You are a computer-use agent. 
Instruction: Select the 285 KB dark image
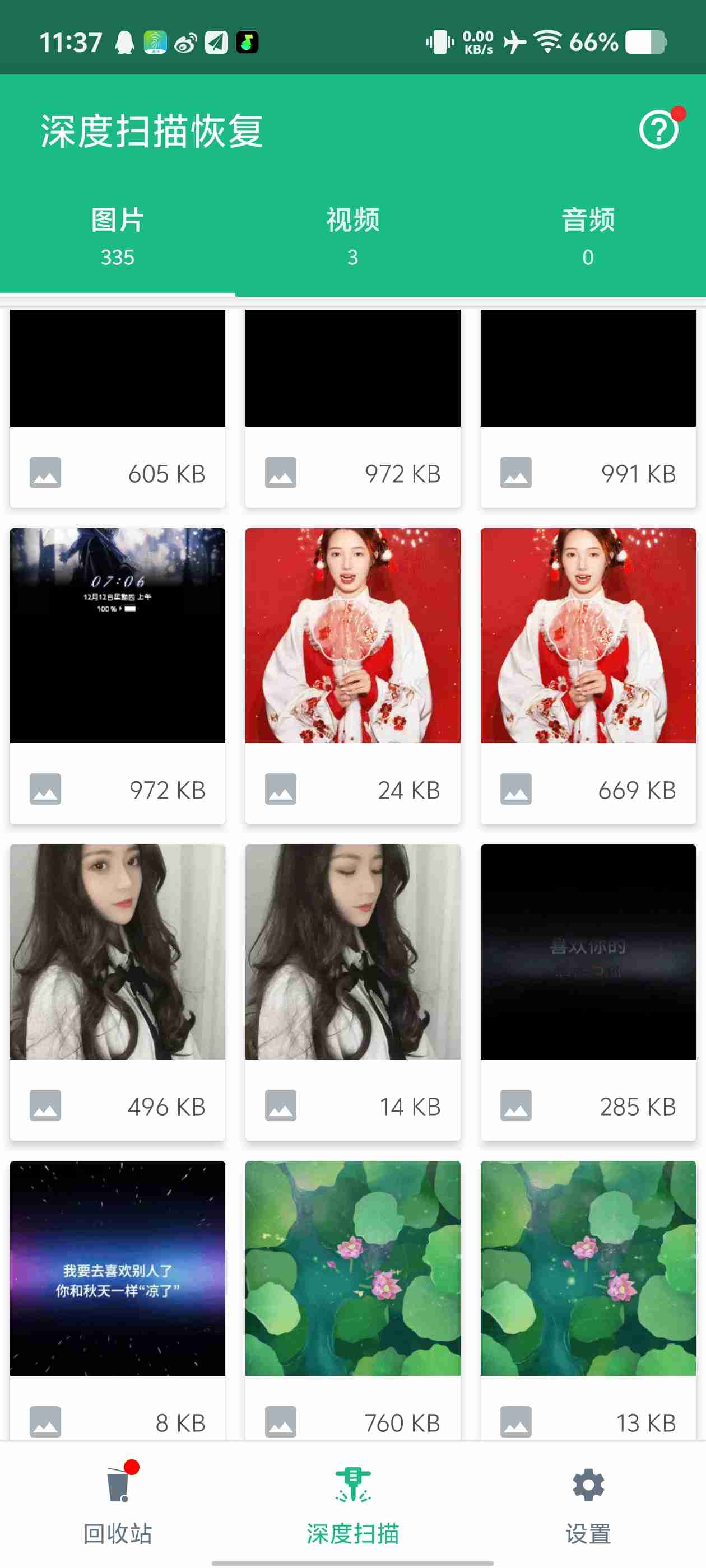pyautogui.click(x=588, y=951)
